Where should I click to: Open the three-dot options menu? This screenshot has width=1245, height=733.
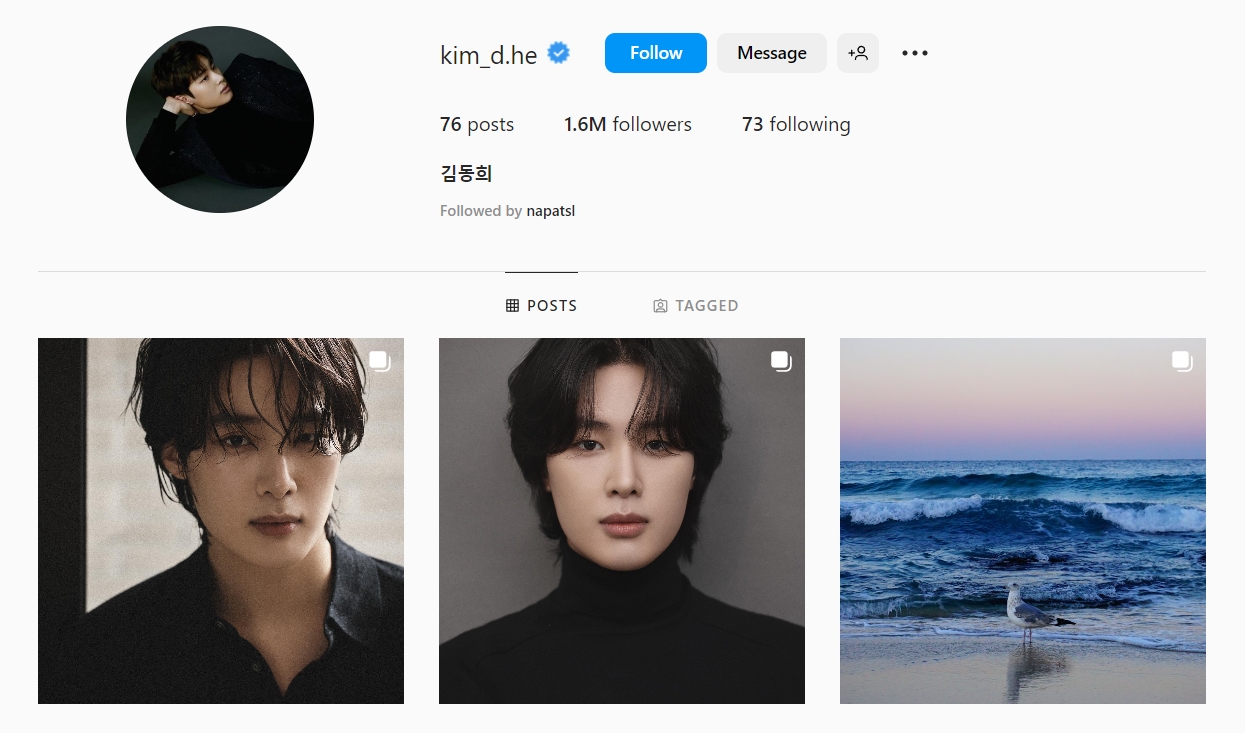914,53
